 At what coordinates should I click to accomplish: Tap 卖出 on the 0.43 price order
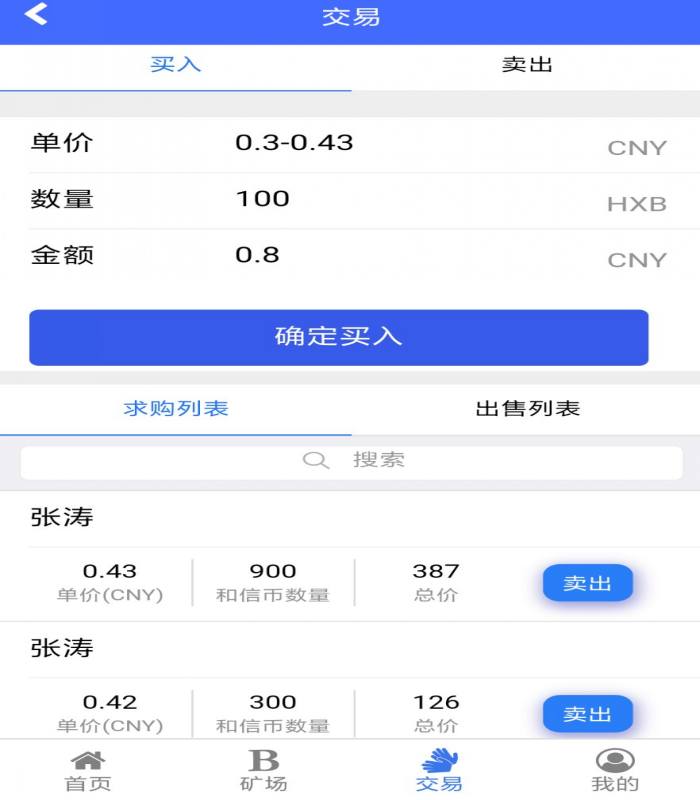click(x=587, y=583)
